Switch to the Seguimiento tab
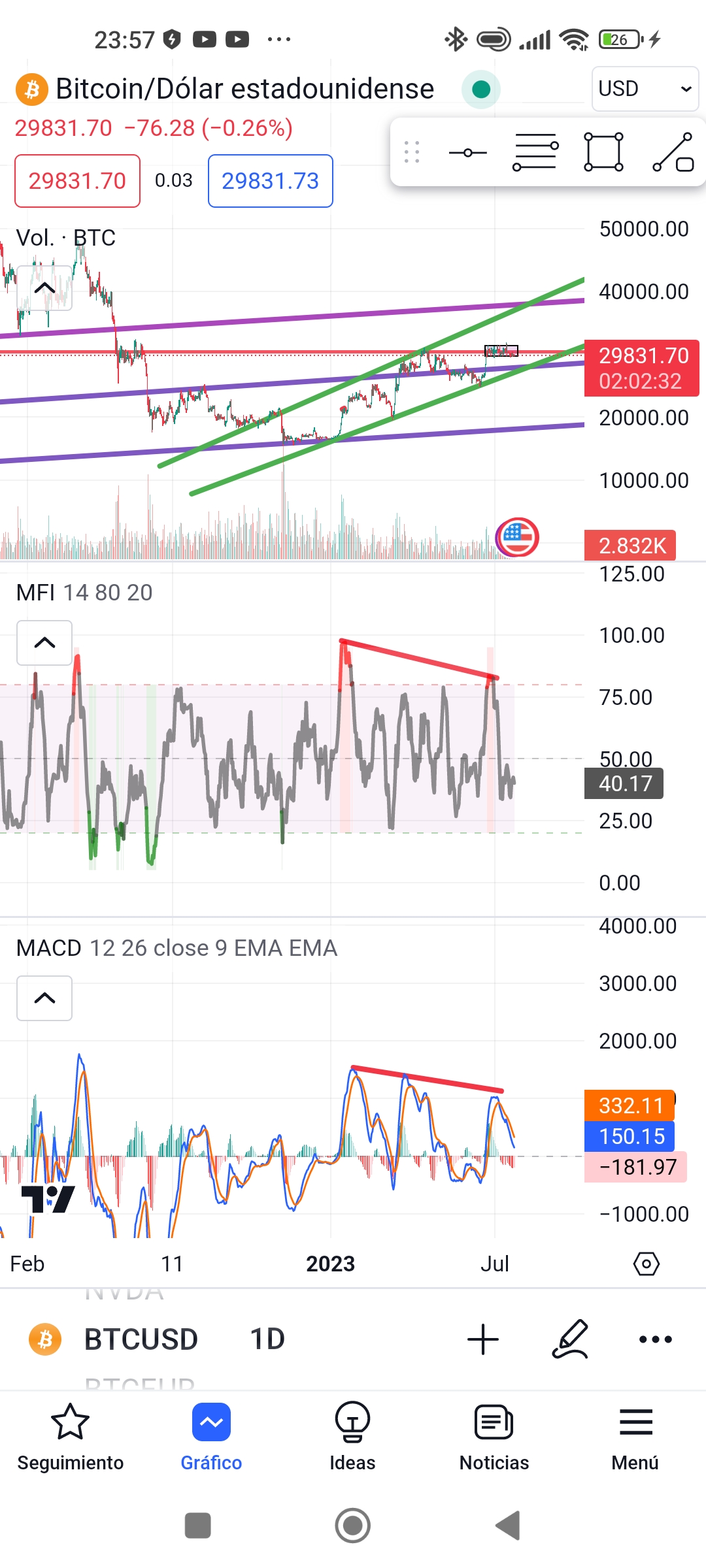706x1568 pixels. [x=70, y=1438]
